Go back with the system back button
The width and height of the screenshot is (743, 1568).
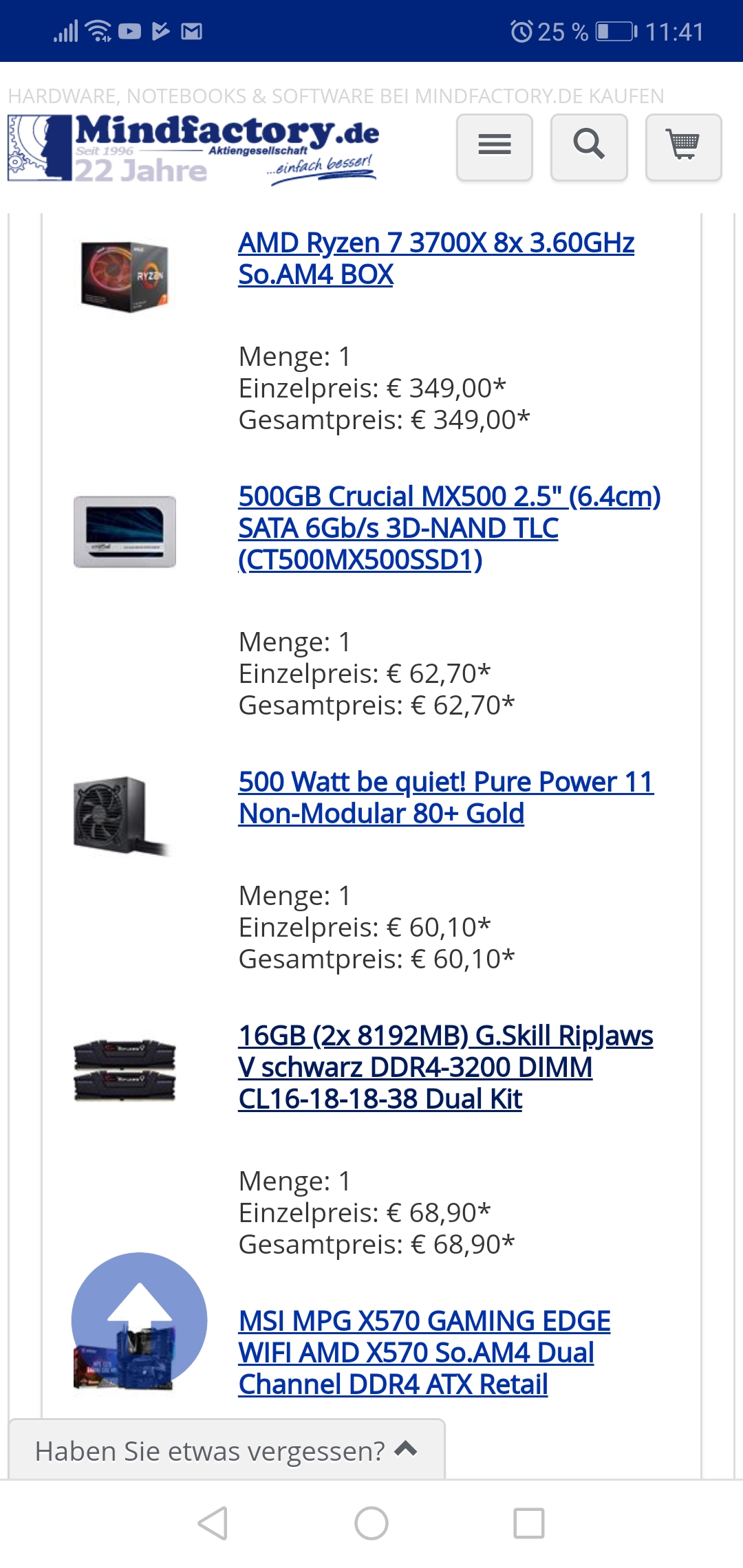click(x=213, y=1523)
